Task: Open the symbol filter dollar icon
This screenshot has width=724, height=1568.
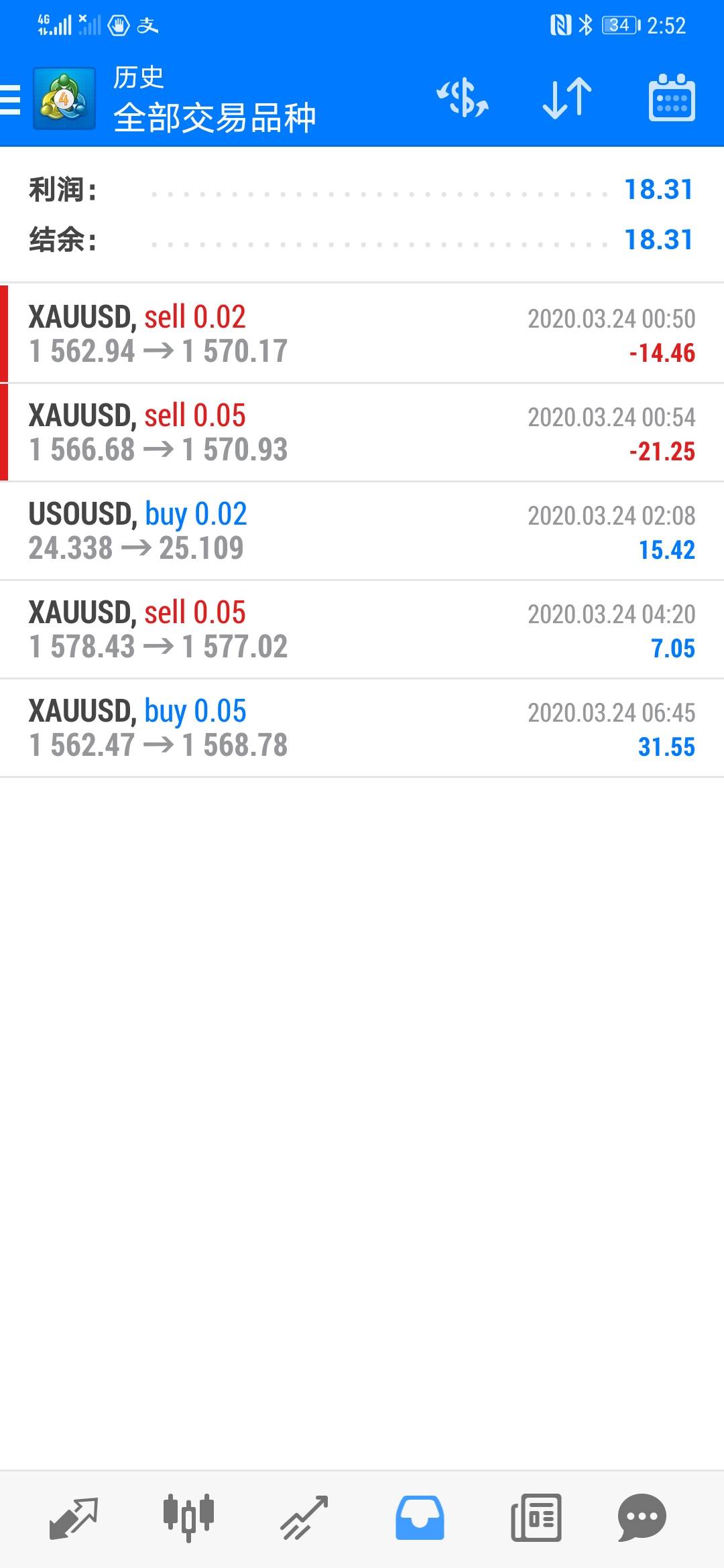Action: pos(463,99)
